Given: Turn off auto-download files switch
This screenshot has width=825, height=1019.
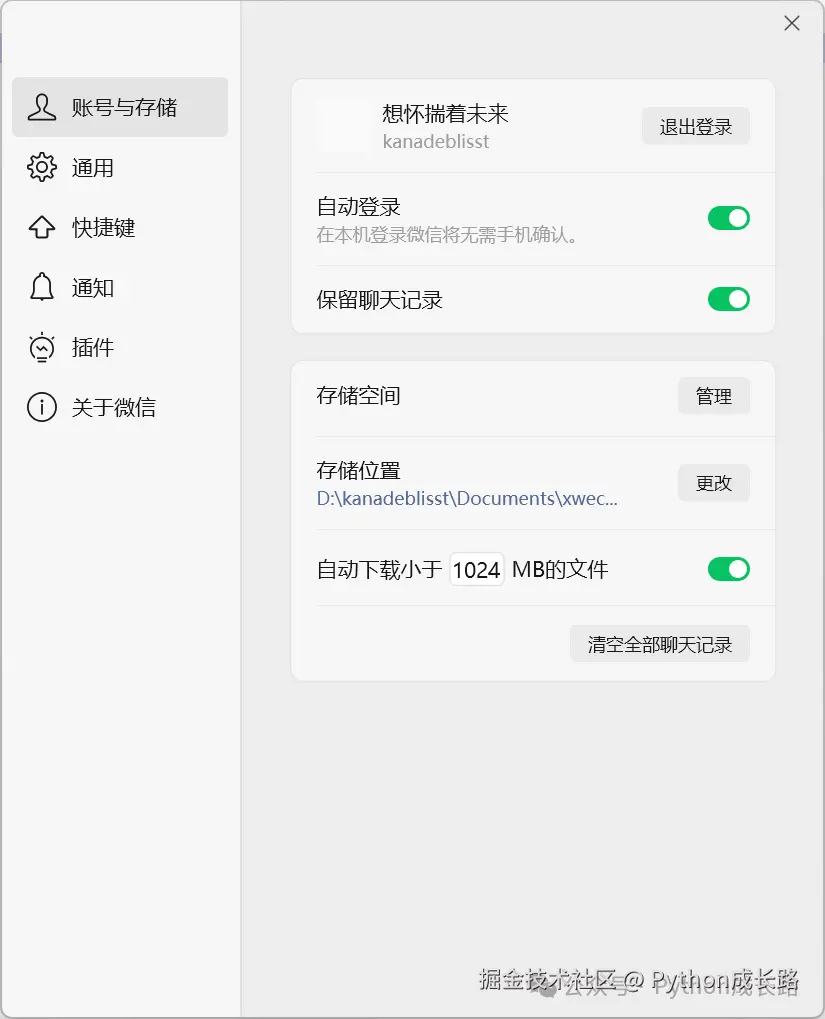Looking at the screenshot, I should [x=728, y=570].
